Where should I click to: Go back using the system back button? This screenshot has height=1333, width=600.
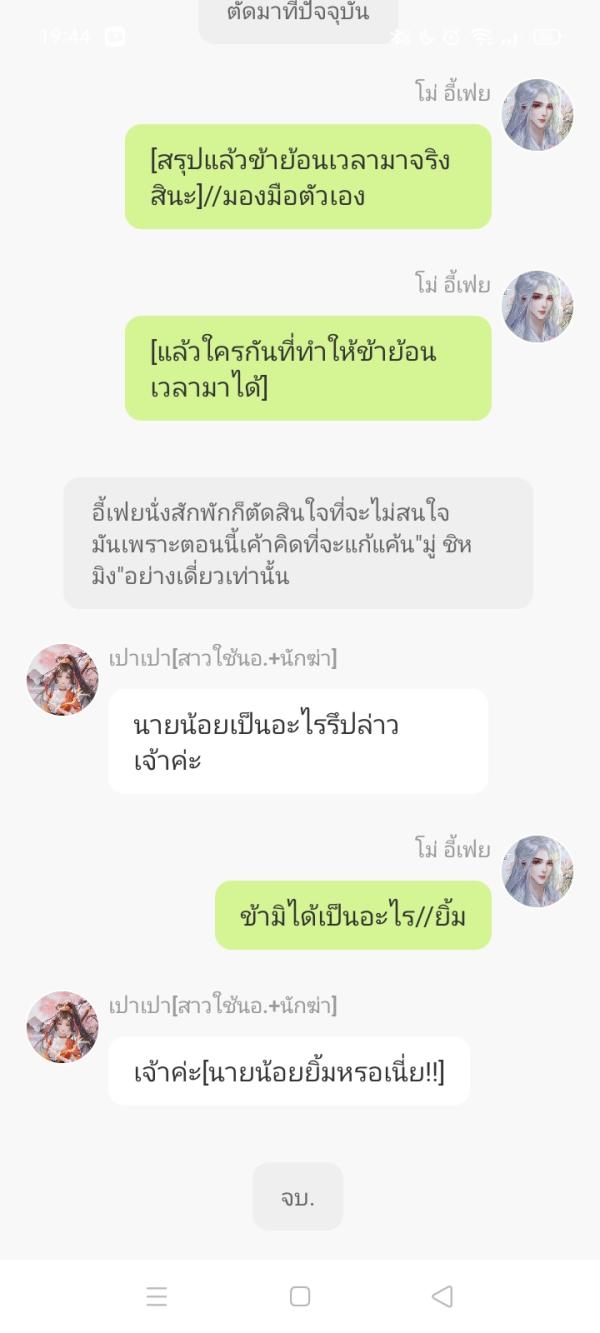point(442,1296)
